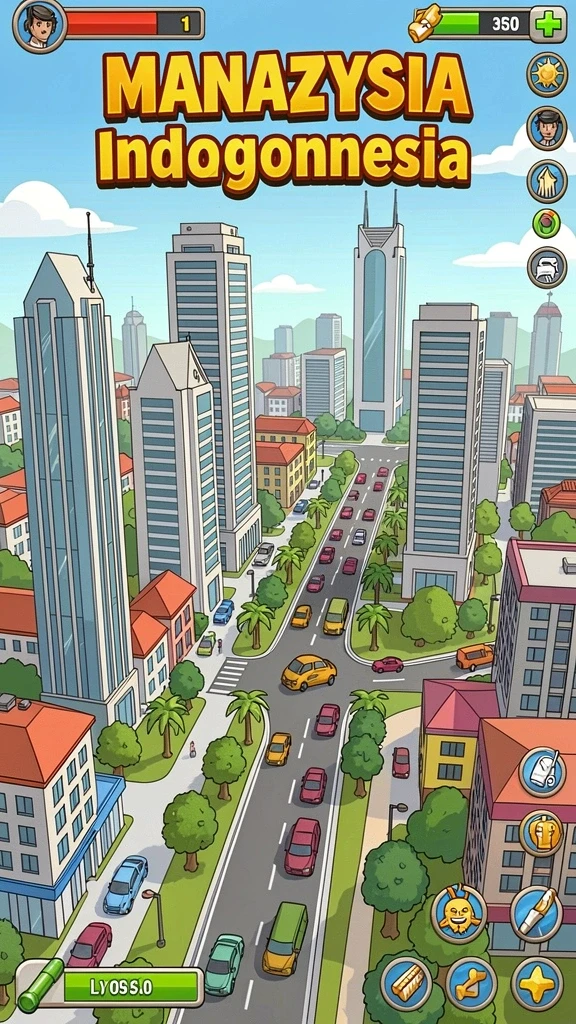The image size is (576, 1024).
Task: Open the grey icon with the white machine
Action: click(547, 267)
